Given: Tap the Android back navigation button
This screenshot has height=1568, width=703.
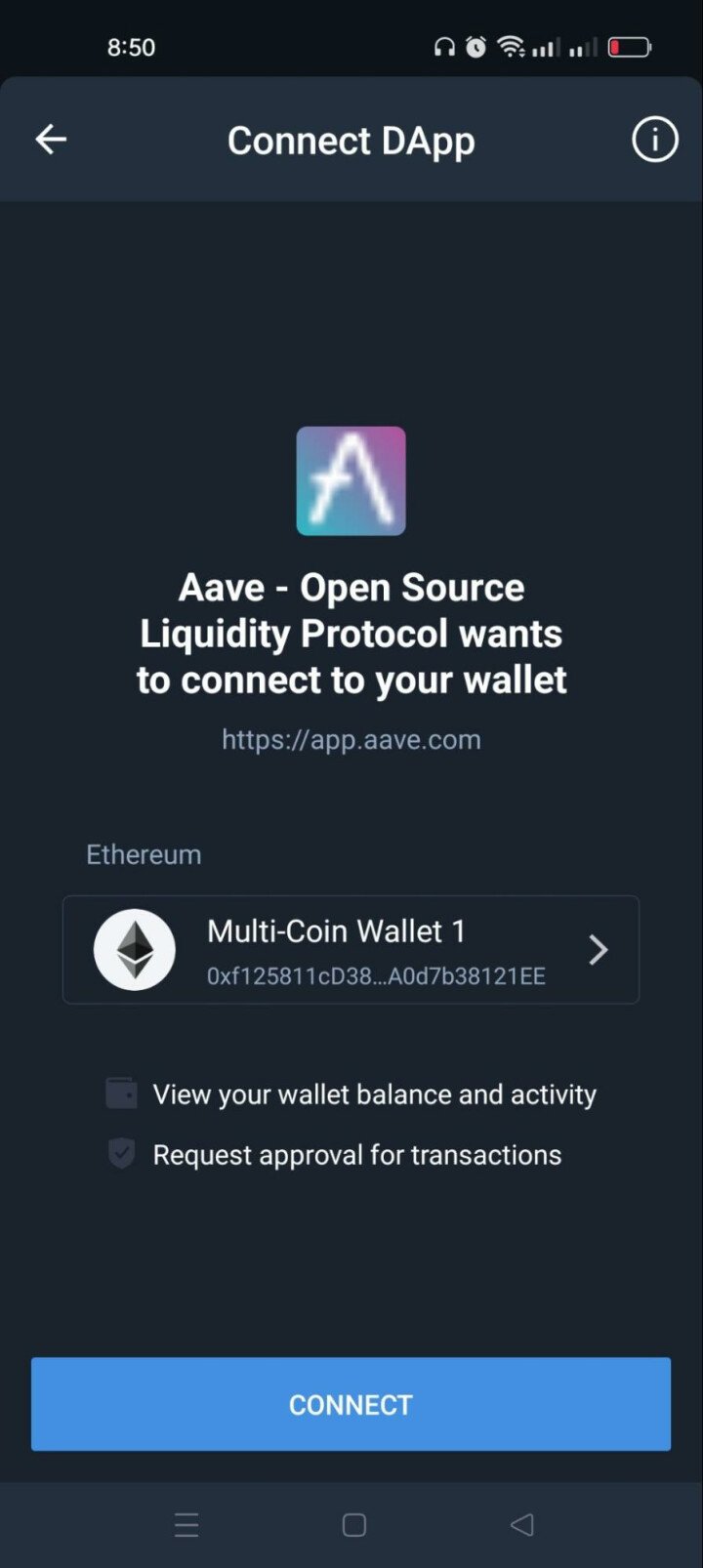Looking at the screenshot, I should pos(519,1523).
